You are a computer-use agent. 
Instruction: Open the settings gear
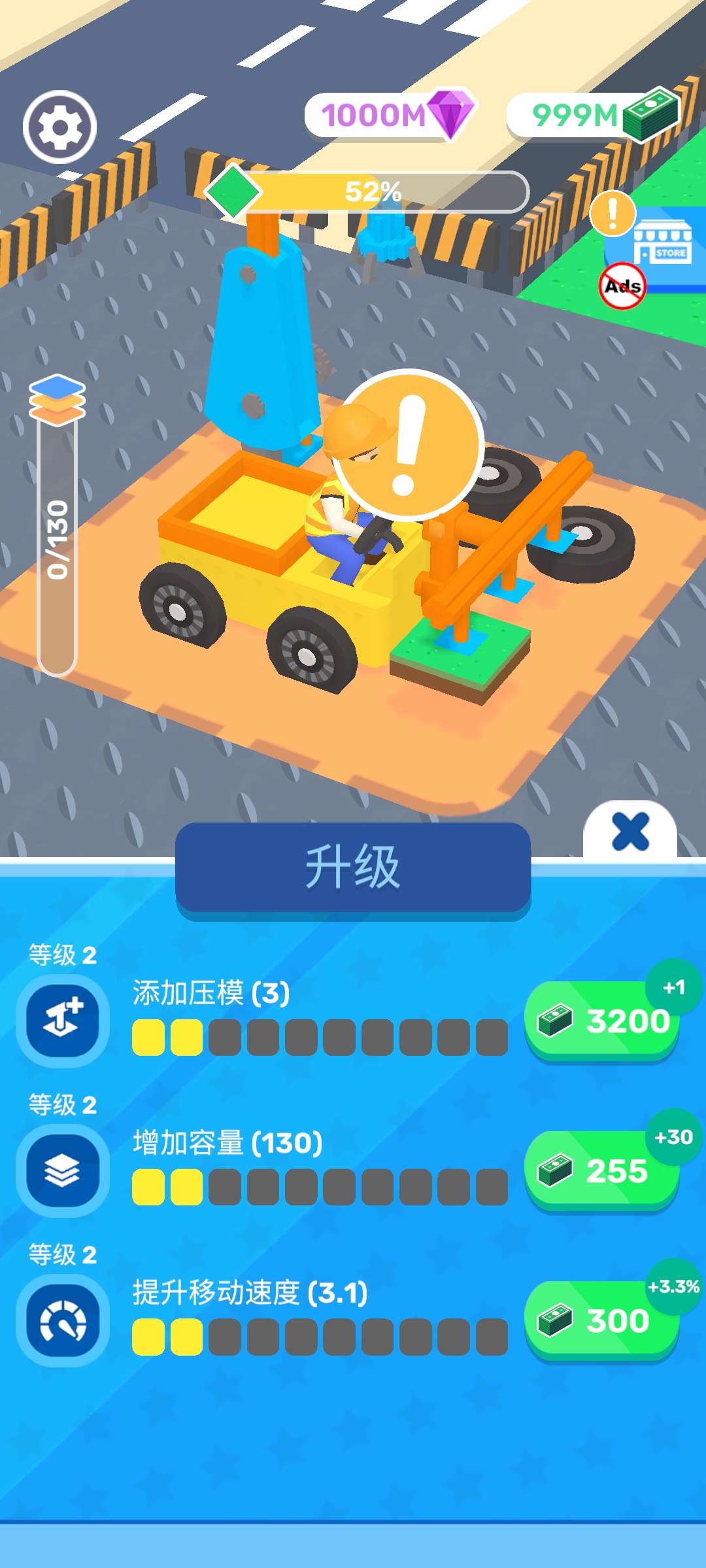[x=59, y=127]
